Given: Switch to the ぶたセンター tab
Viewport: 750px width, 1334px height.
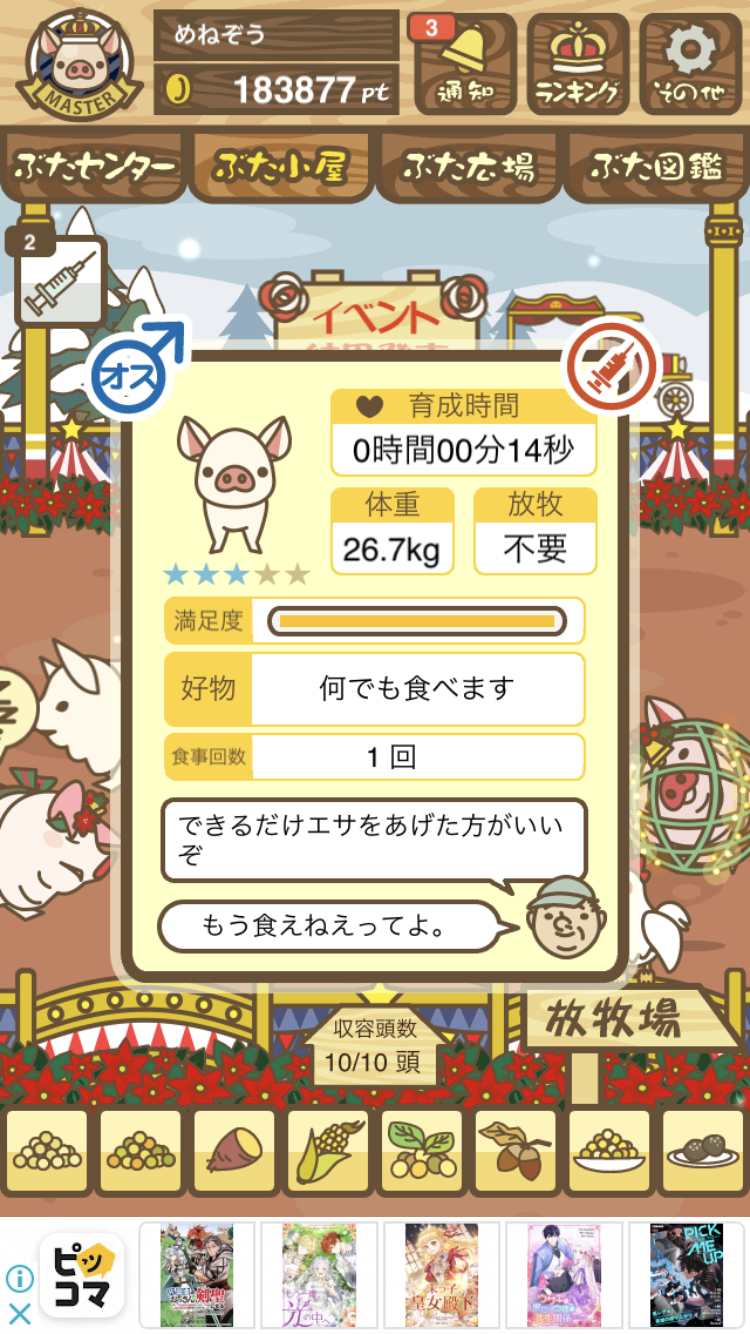Looking at the screenshot, I should click(x=95, y=166).
